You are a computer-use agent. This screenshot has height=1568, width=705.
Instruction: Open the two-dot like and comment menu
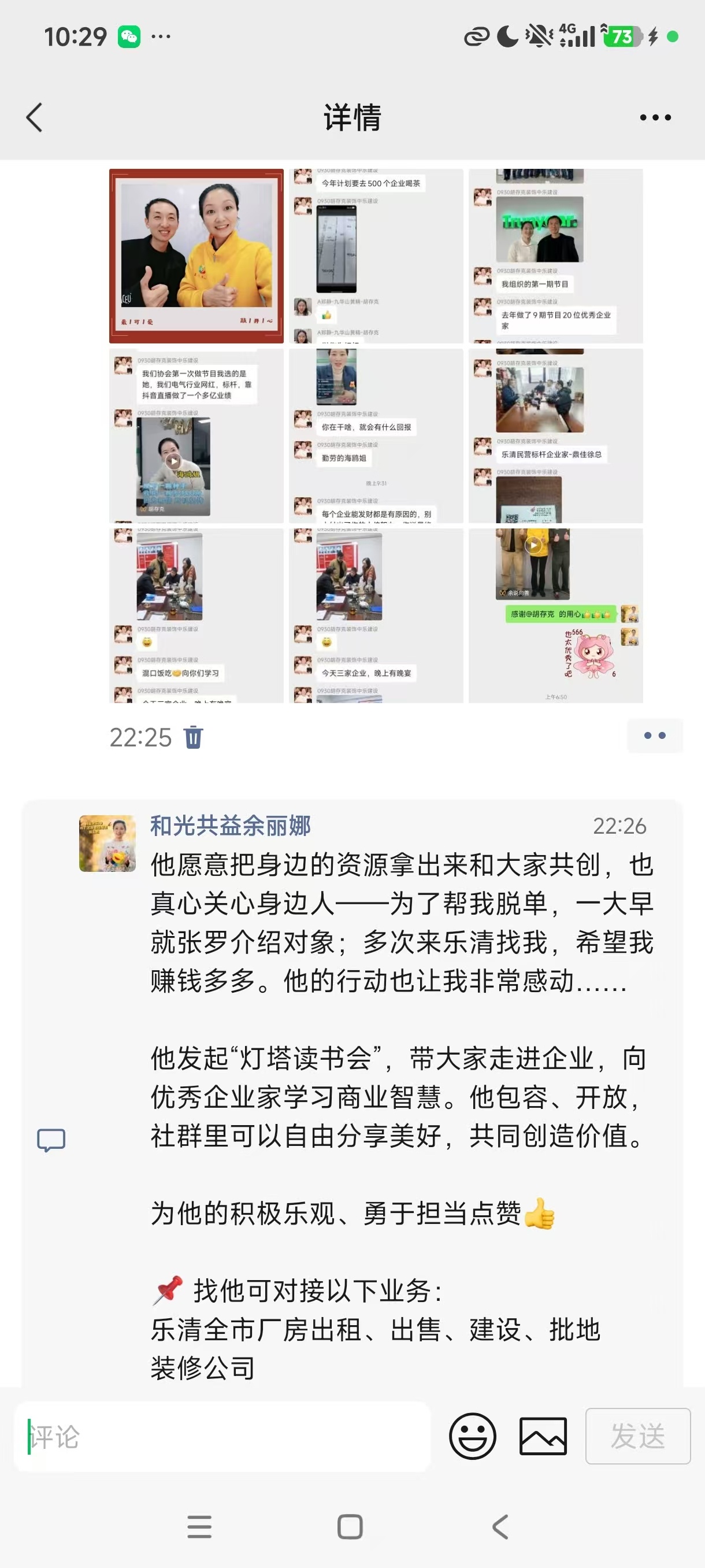coord(655,736)
